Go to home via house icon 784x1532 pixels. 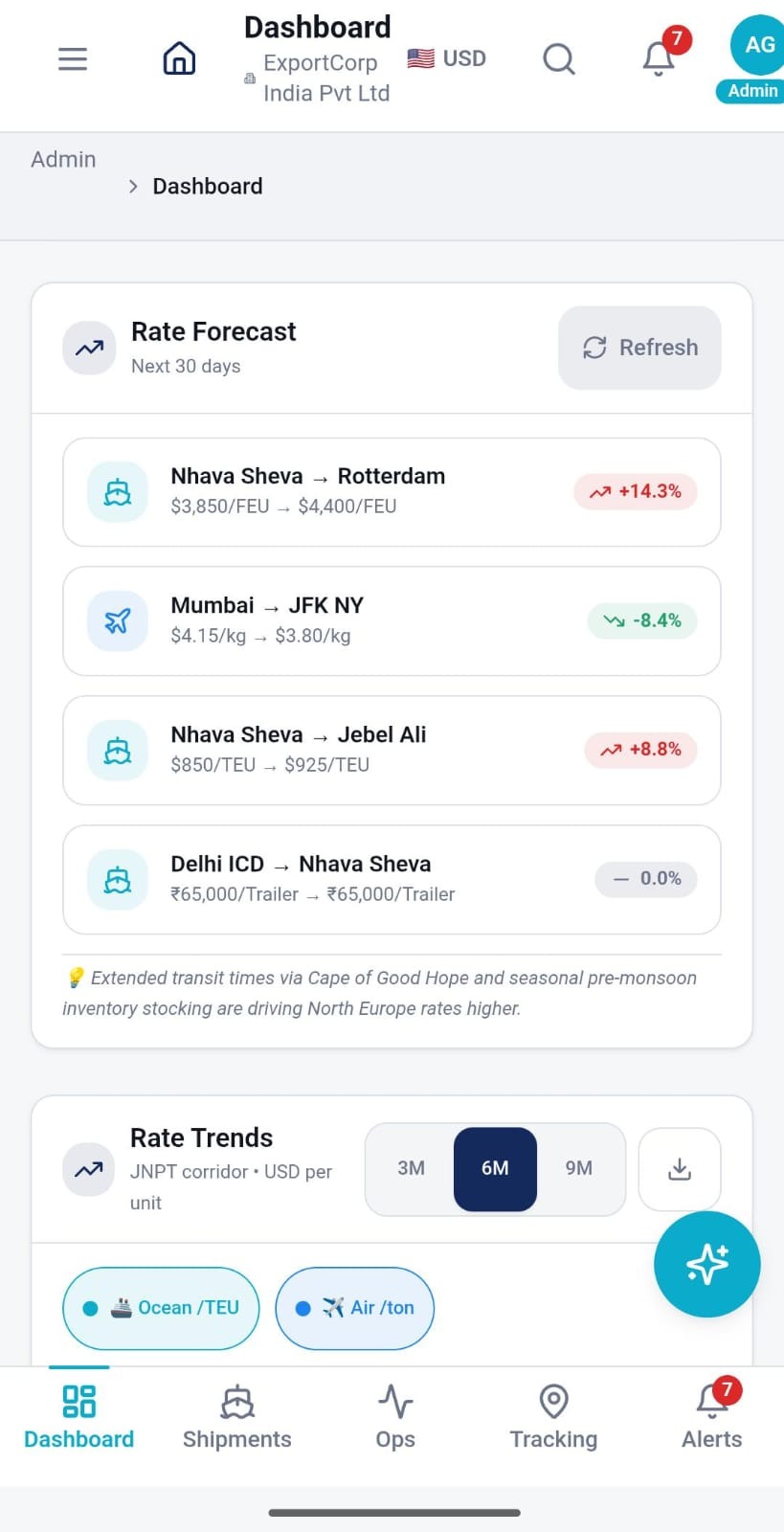click(x=179, y=59)
